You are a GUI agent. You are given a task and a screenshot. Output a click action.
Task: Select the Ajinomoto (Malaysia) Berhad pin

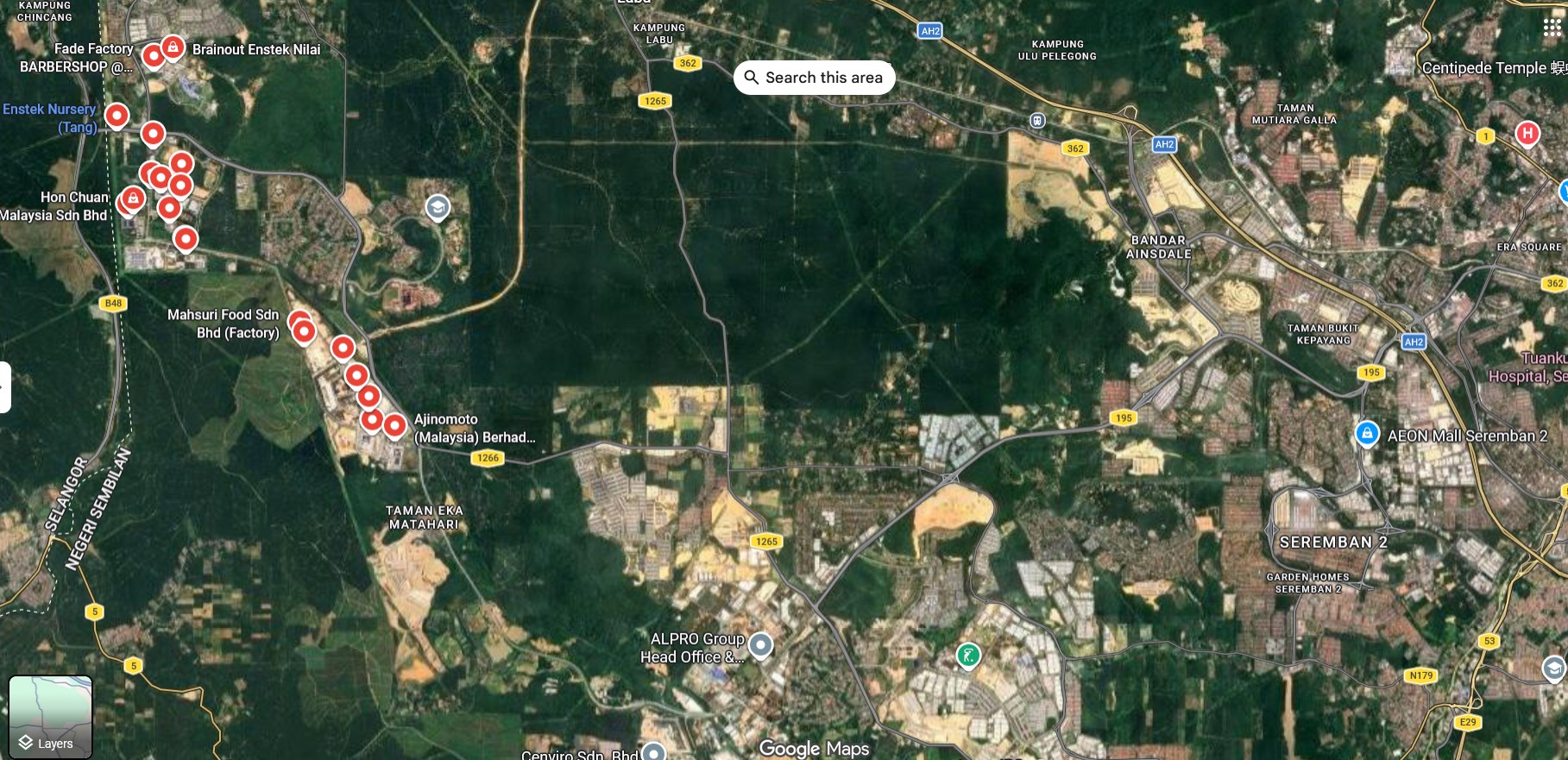pyautogui.click(x=394, y=425)
